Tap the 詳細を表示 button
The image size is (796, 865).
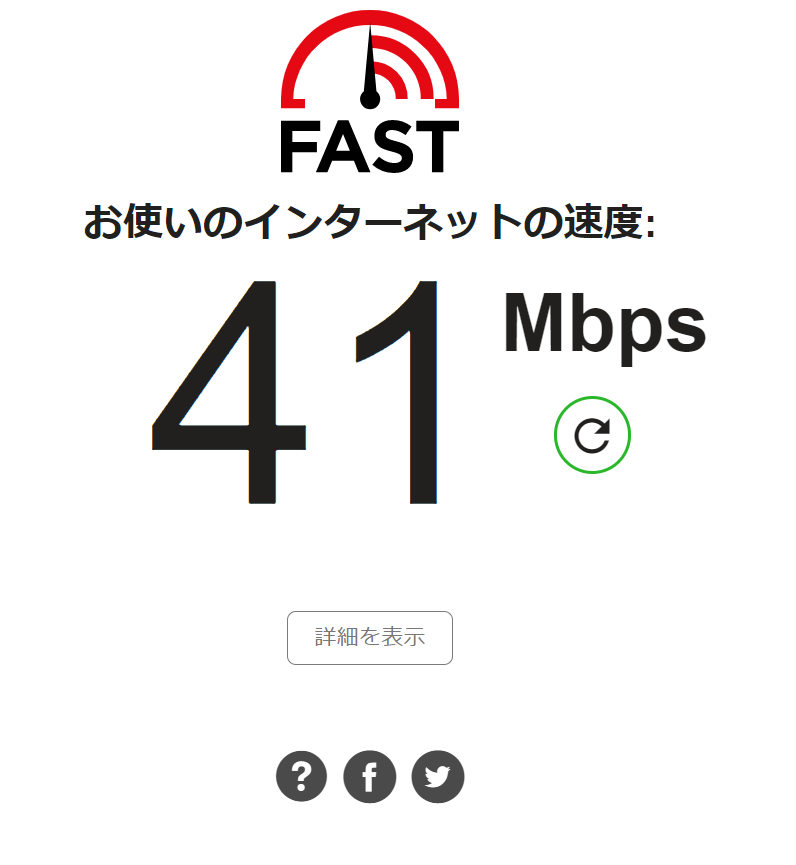pyautogui.click(x=370, y=638)
